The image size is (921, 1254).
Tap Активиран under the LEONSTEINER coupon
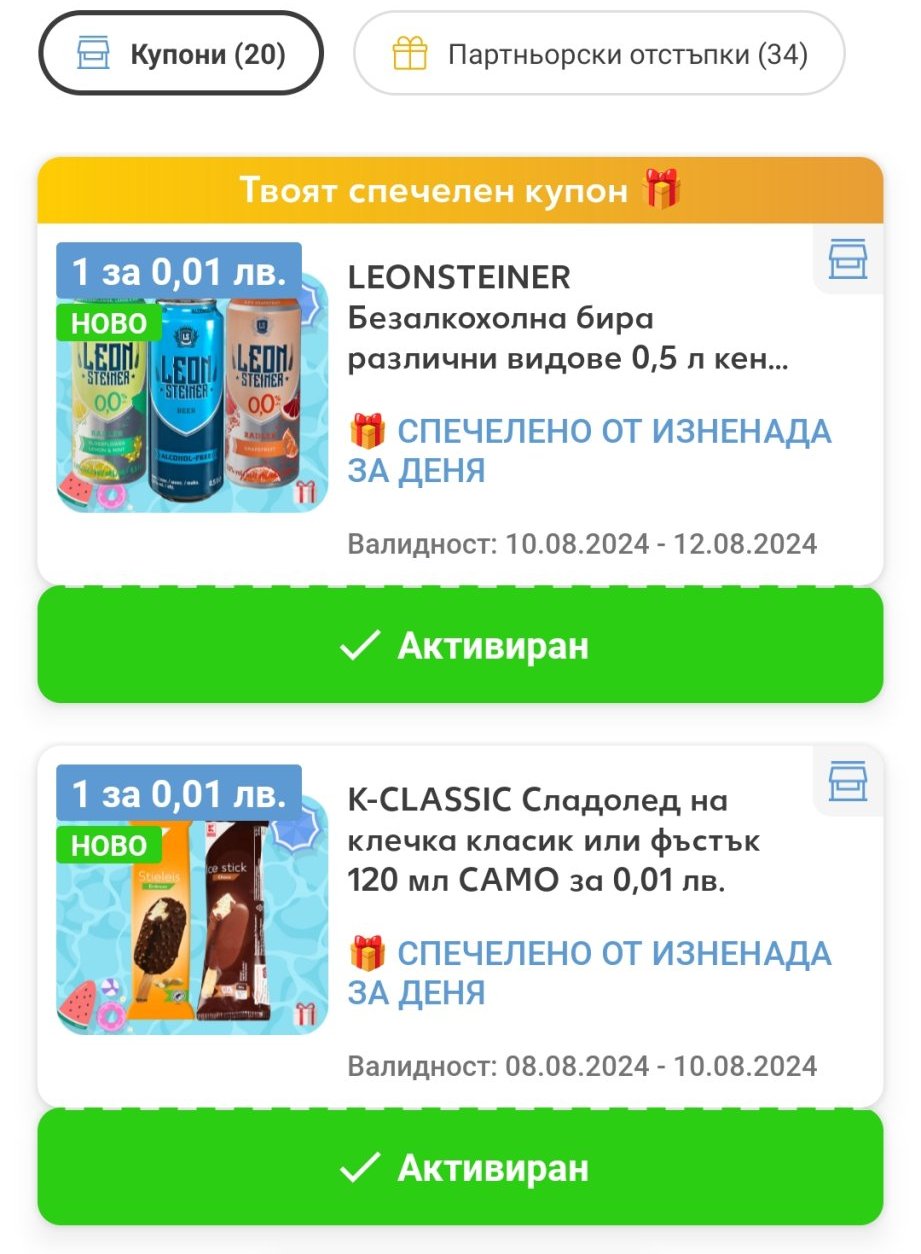coord(460,646)
